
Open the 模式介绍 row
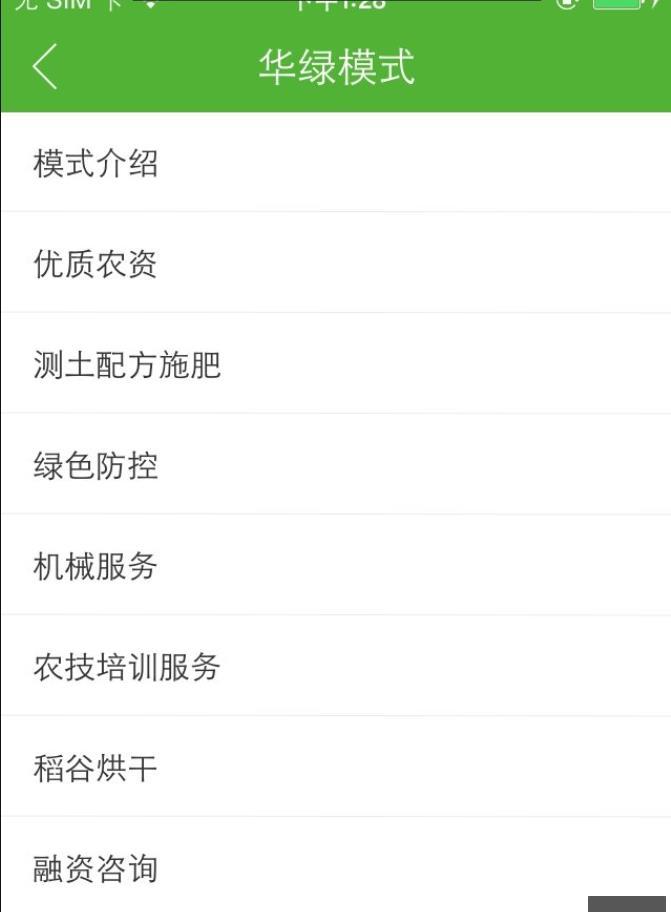(x=96, y=163)
